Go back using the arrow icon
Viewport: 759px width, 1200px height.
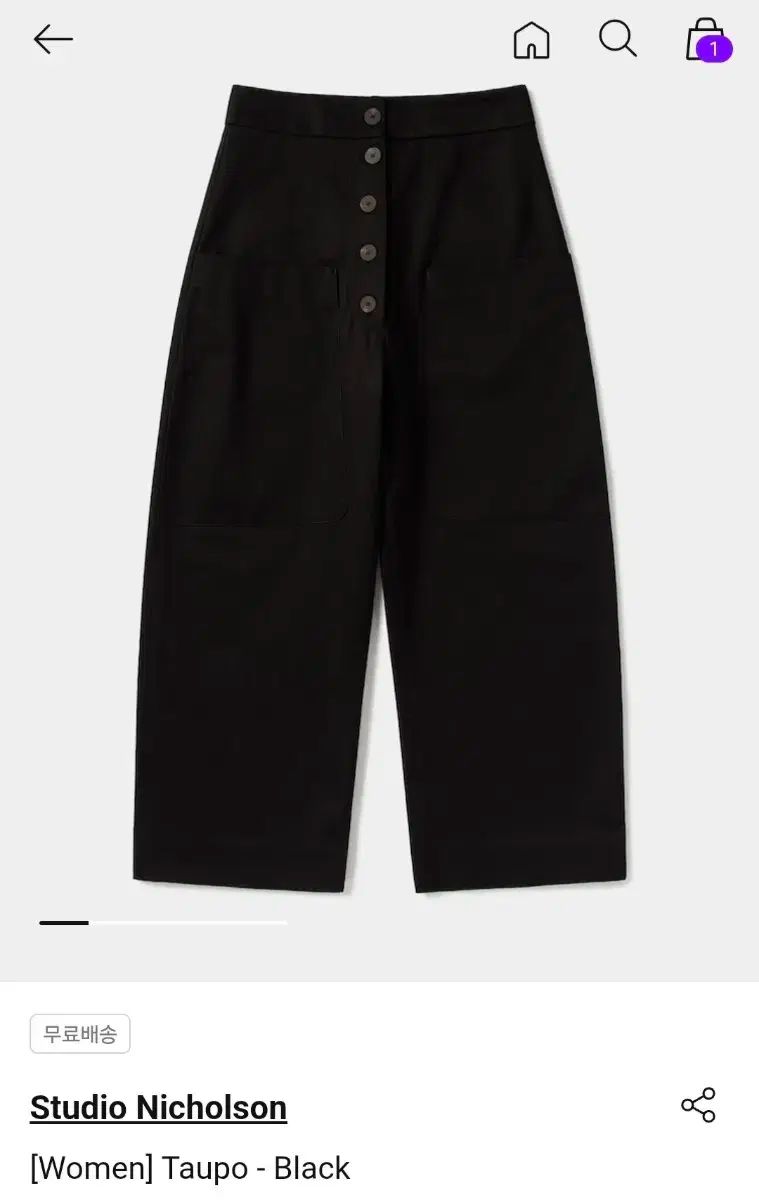[53, 40]
